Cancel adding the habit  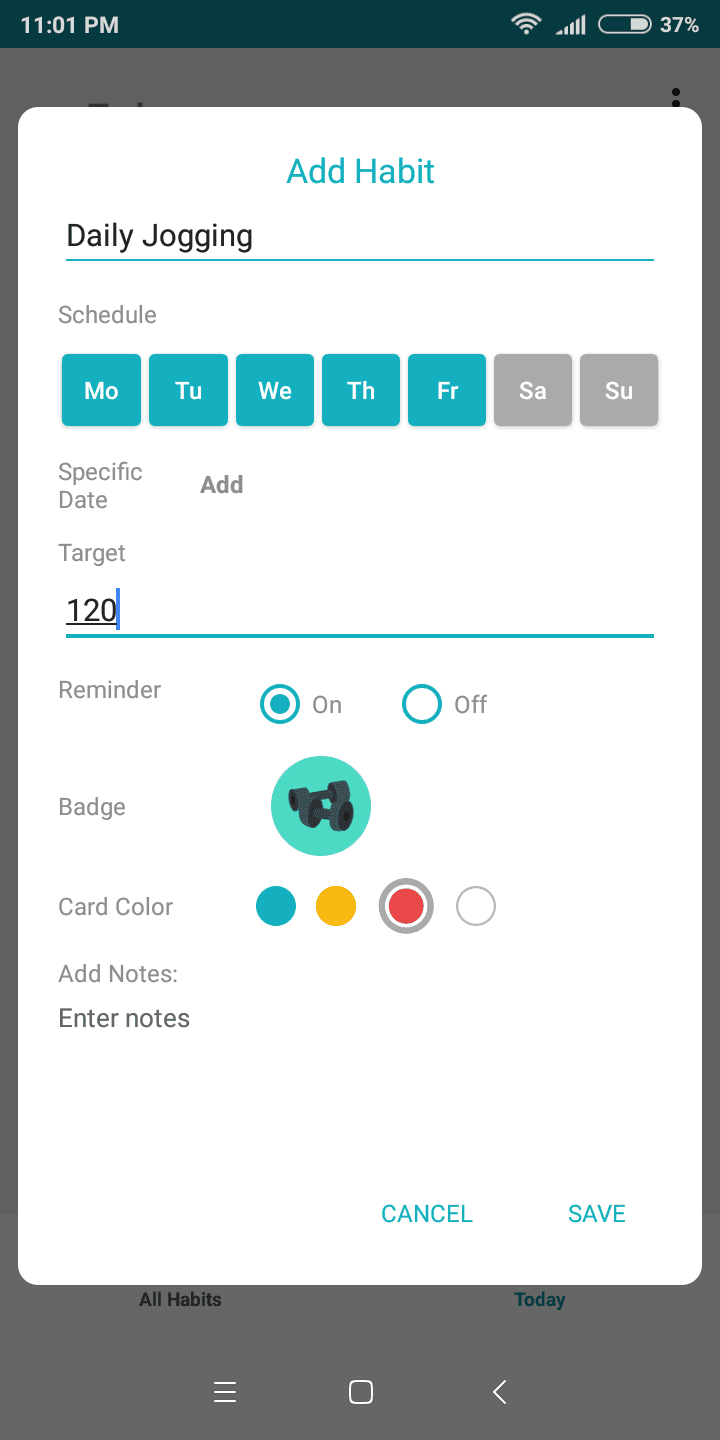(x=427, y=1214)
